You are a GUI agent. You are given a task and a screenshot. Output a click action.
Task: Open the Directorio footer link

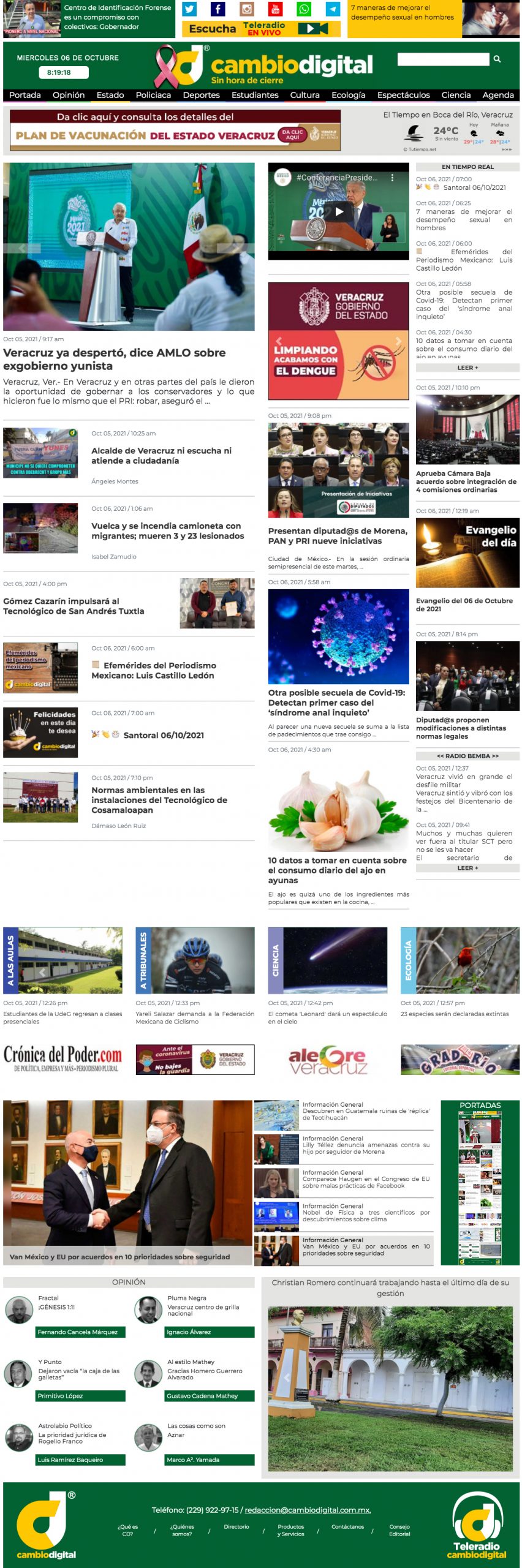[236, 1526]
